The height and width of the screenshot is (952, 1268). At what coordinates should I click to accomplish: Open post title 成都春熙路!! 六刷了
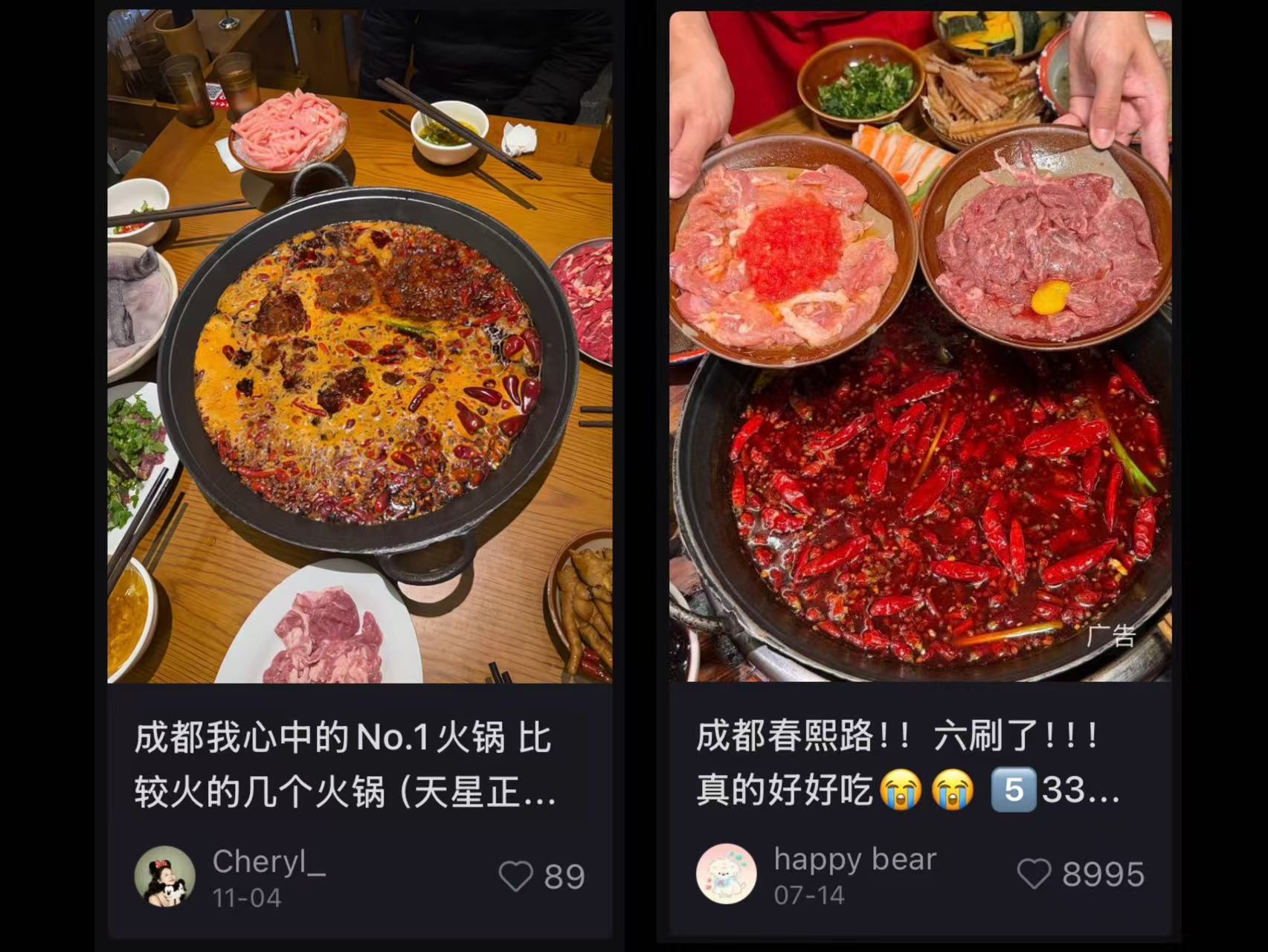pos(907,762)
